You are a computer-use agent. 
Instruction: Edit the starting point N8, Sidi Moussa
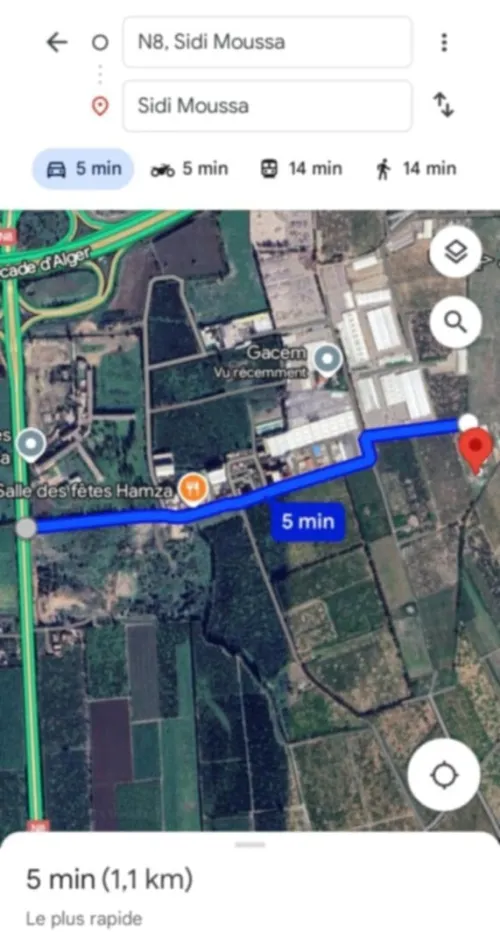(267, 42)
